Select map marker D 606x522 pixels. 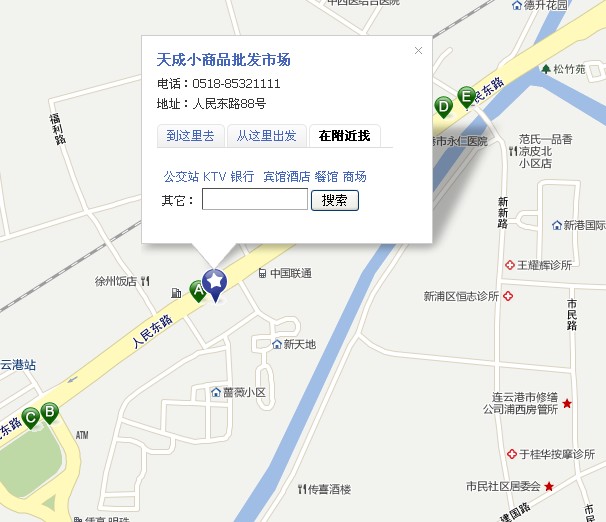(443, 106)
